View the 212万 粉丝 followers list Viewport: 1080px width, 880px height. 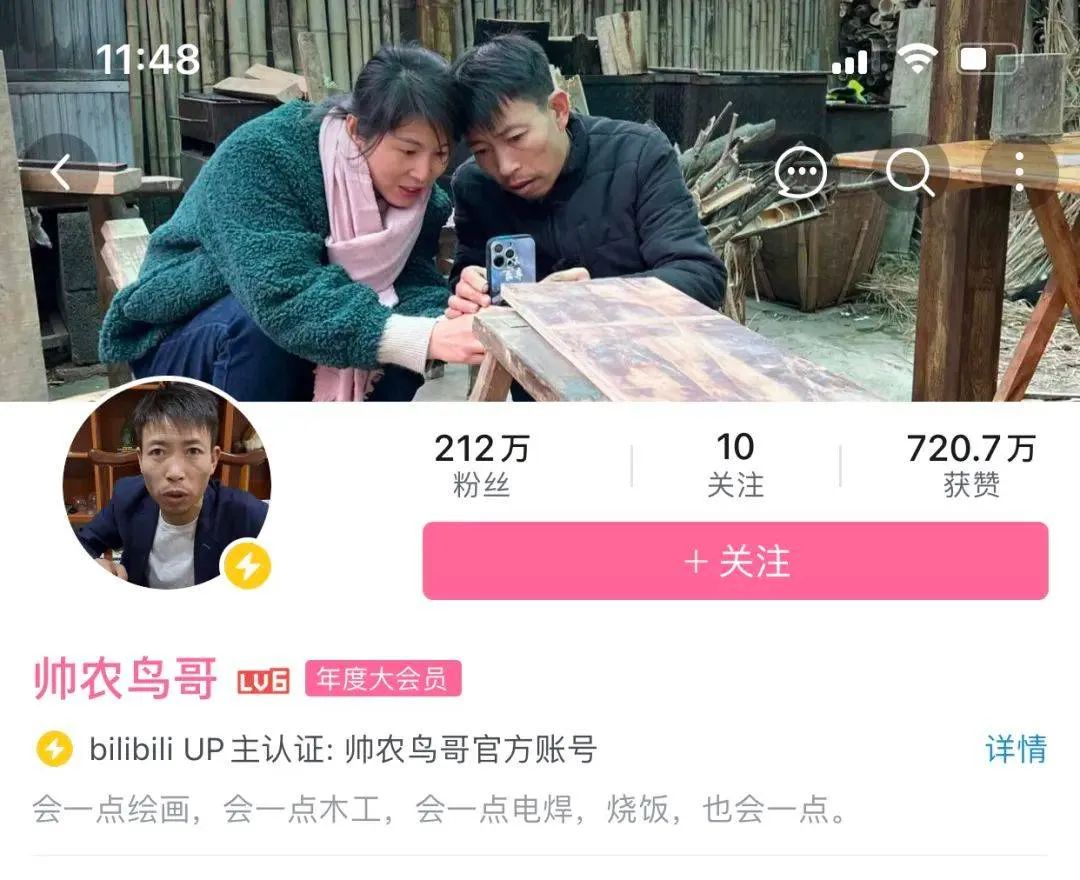point(481,465)
